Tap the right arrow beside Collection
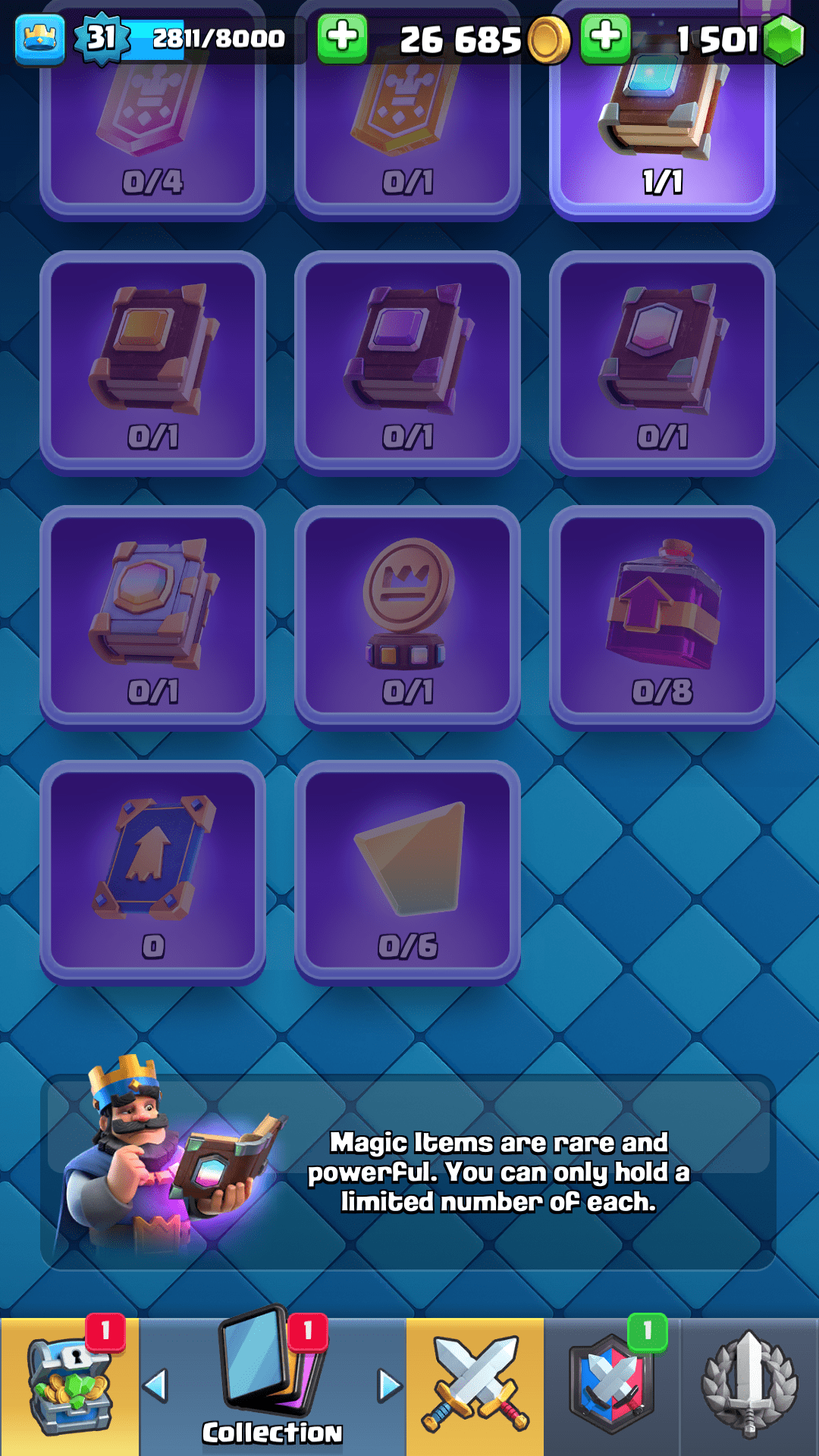This screenshot has height=1456, width=819. [389, 1385]
